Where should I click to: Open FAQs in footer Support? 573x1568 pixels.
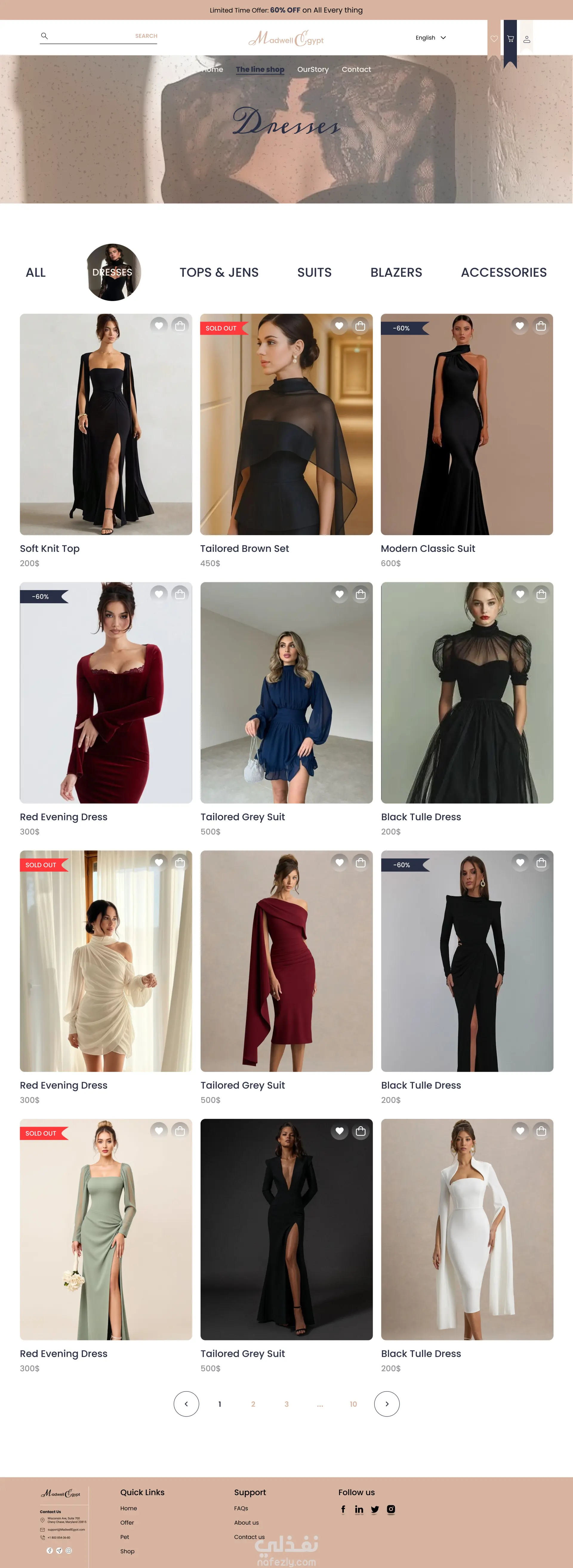241,1508
